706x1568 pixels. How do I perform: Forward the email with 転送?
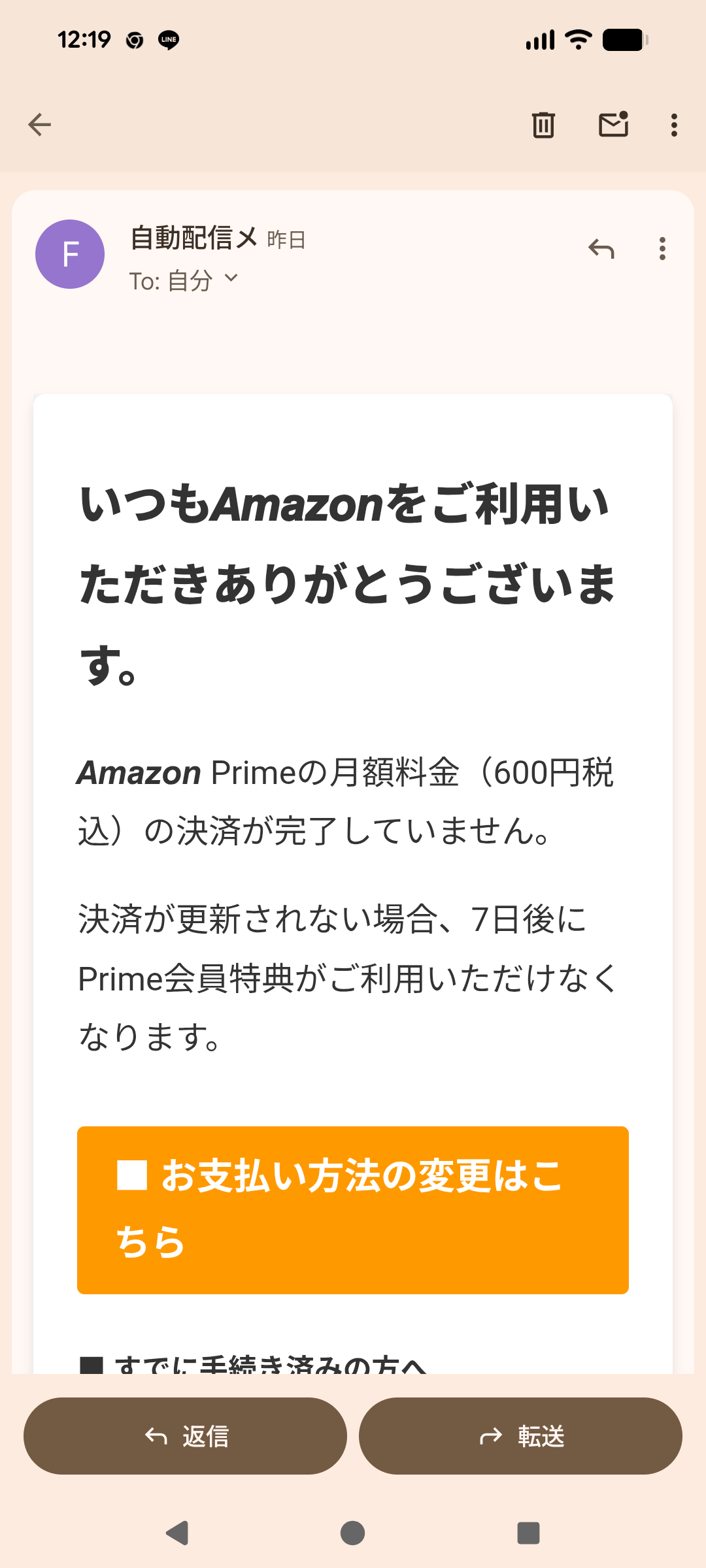tap(520, 1436)
